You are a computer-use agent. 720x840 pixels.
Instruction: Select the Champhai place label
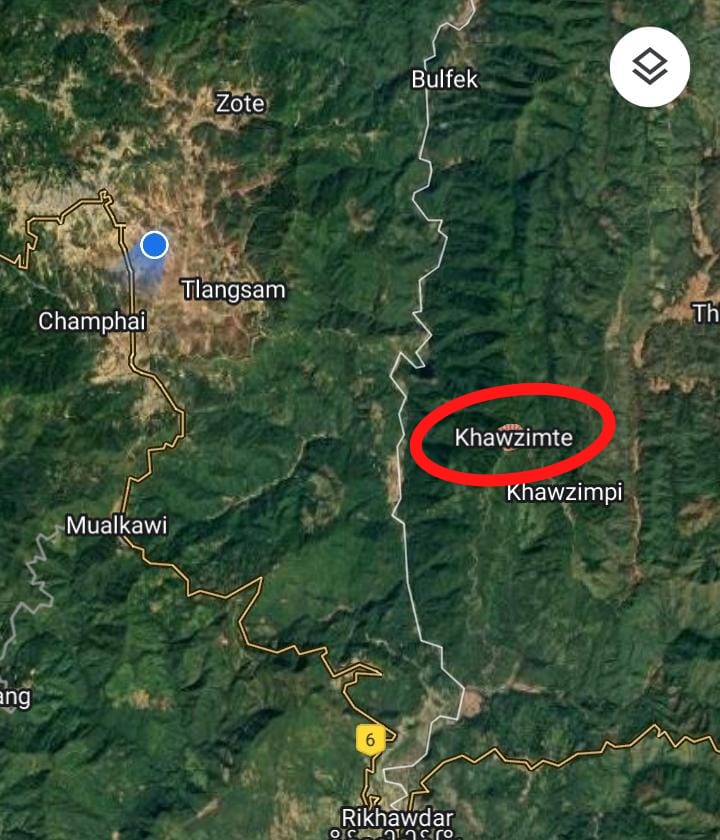coord(92,322)
